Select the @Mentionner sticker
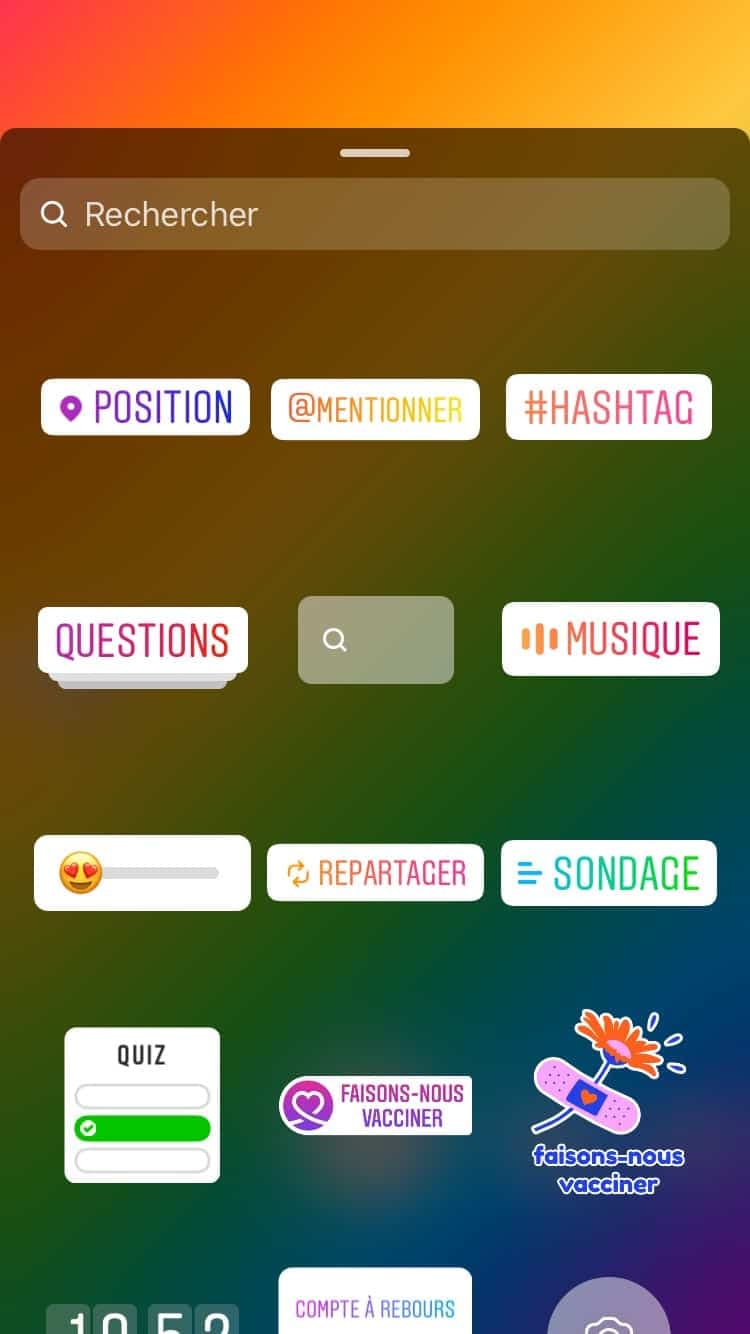 coord(375,409)
